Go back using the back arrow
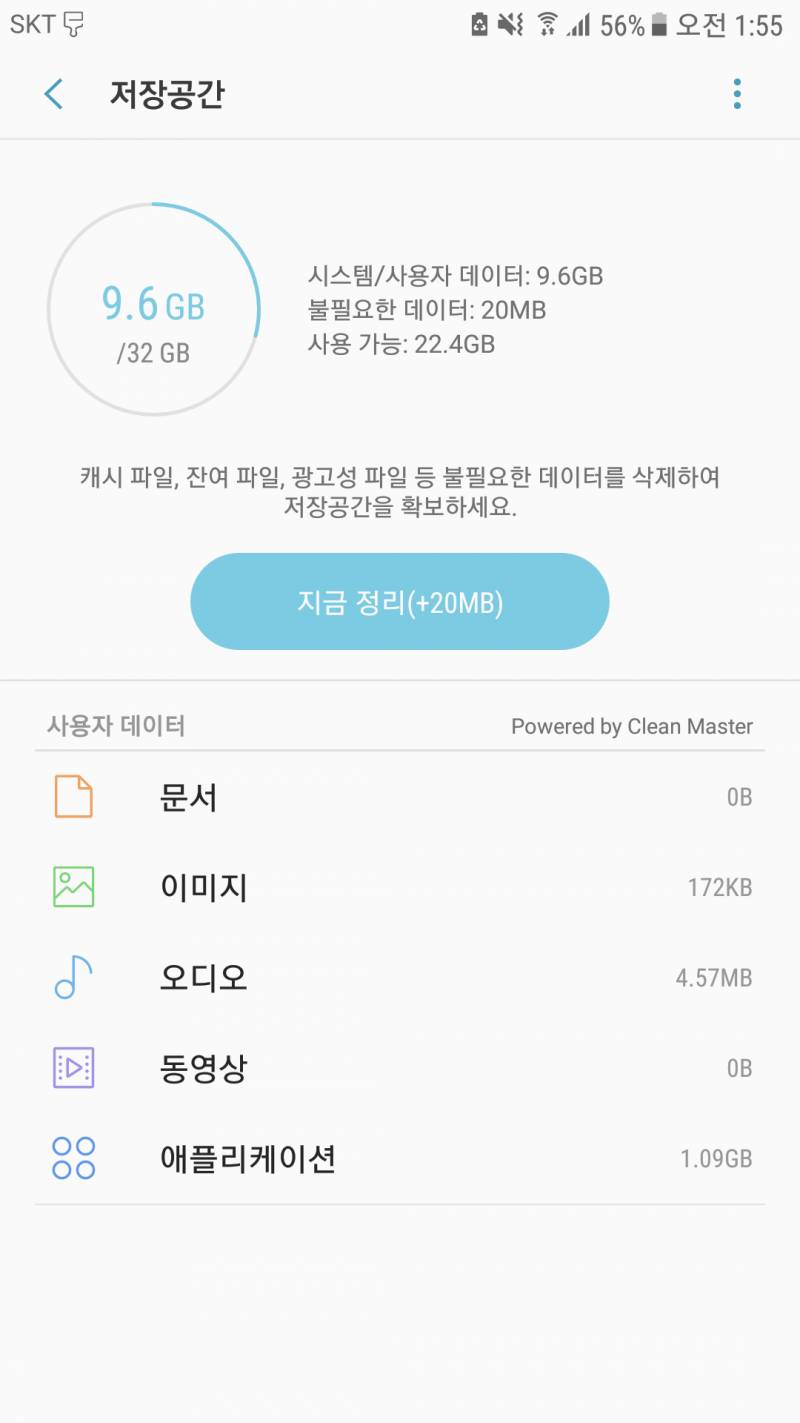Screen dimensions: 800x1423 [52, 93]
